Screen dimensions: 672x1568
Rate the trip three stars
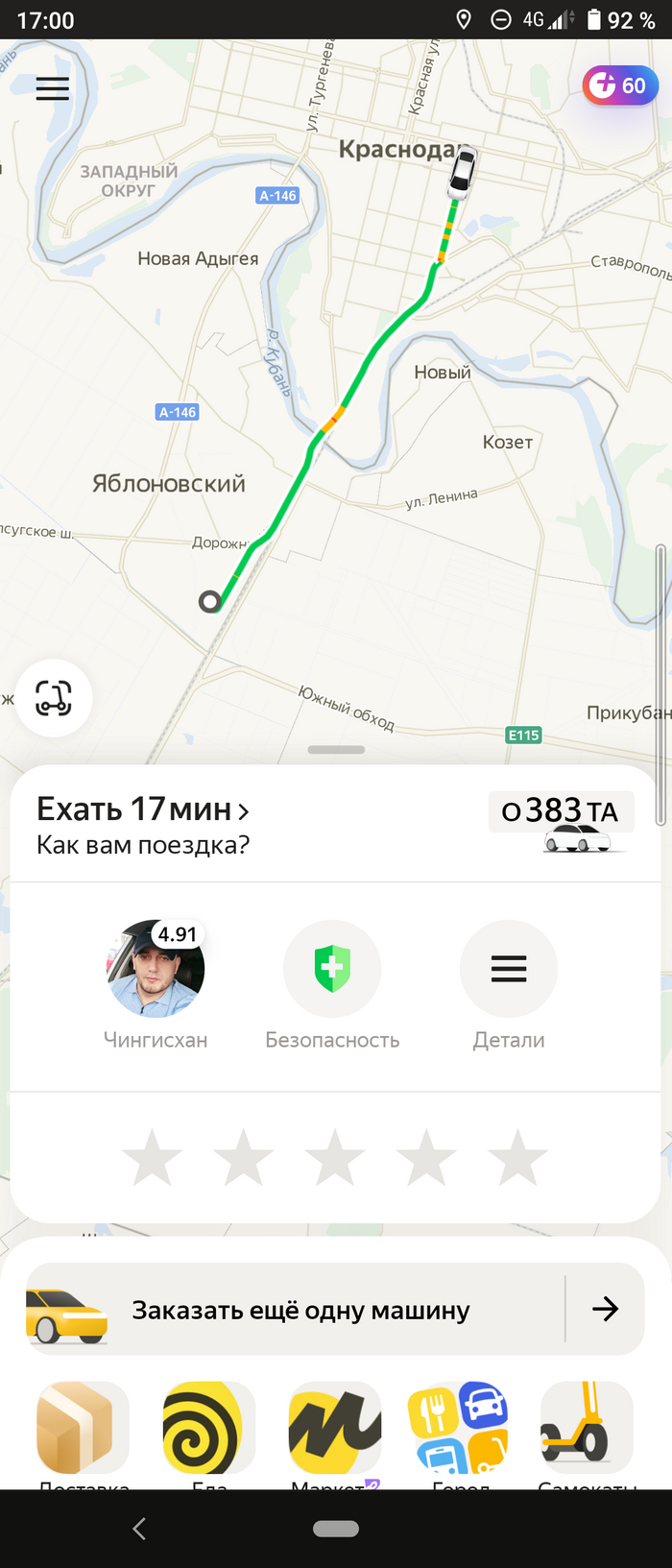335,1157
